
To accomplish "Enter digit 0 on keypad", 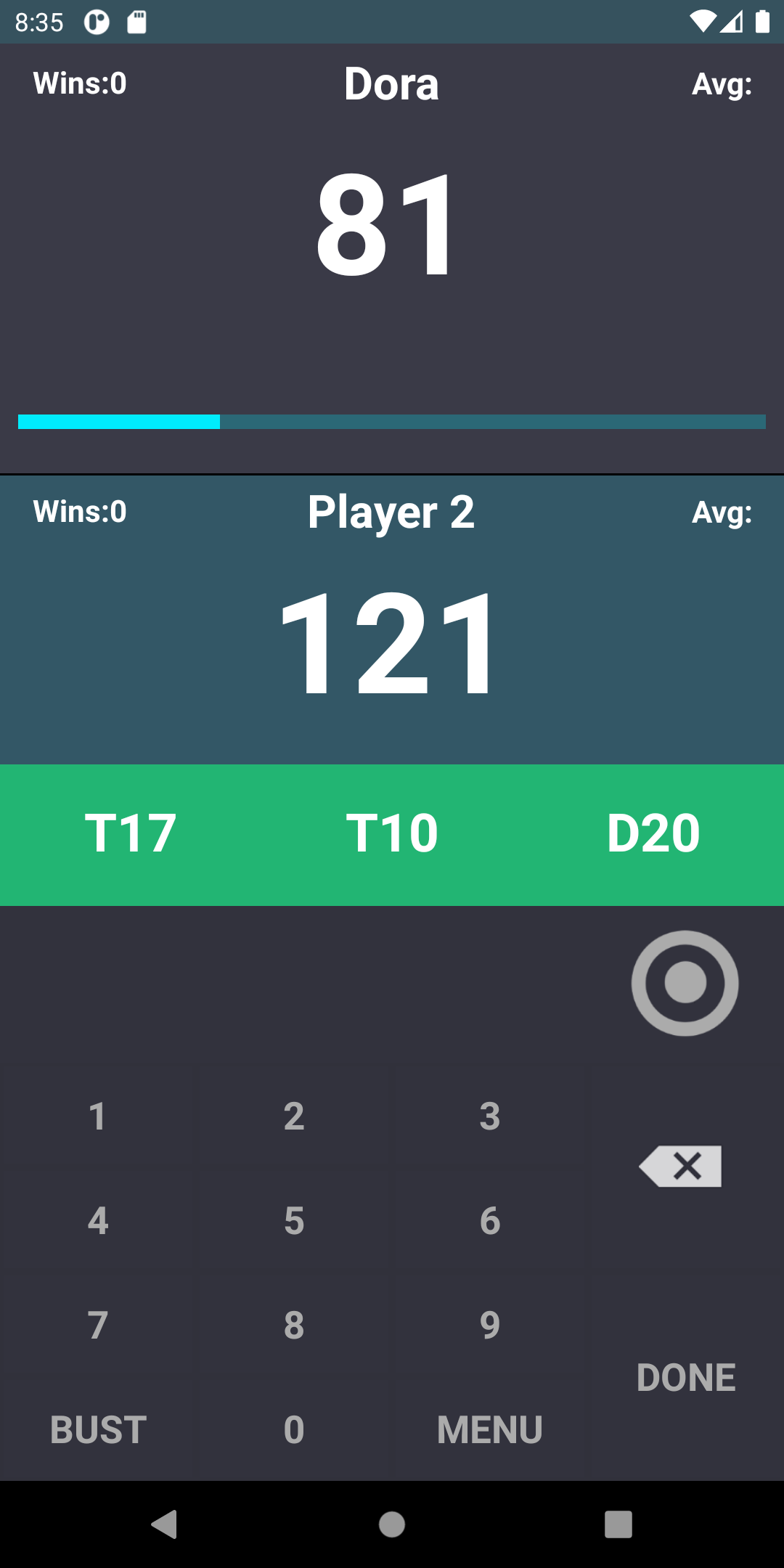I will (x=294, y=1429).
